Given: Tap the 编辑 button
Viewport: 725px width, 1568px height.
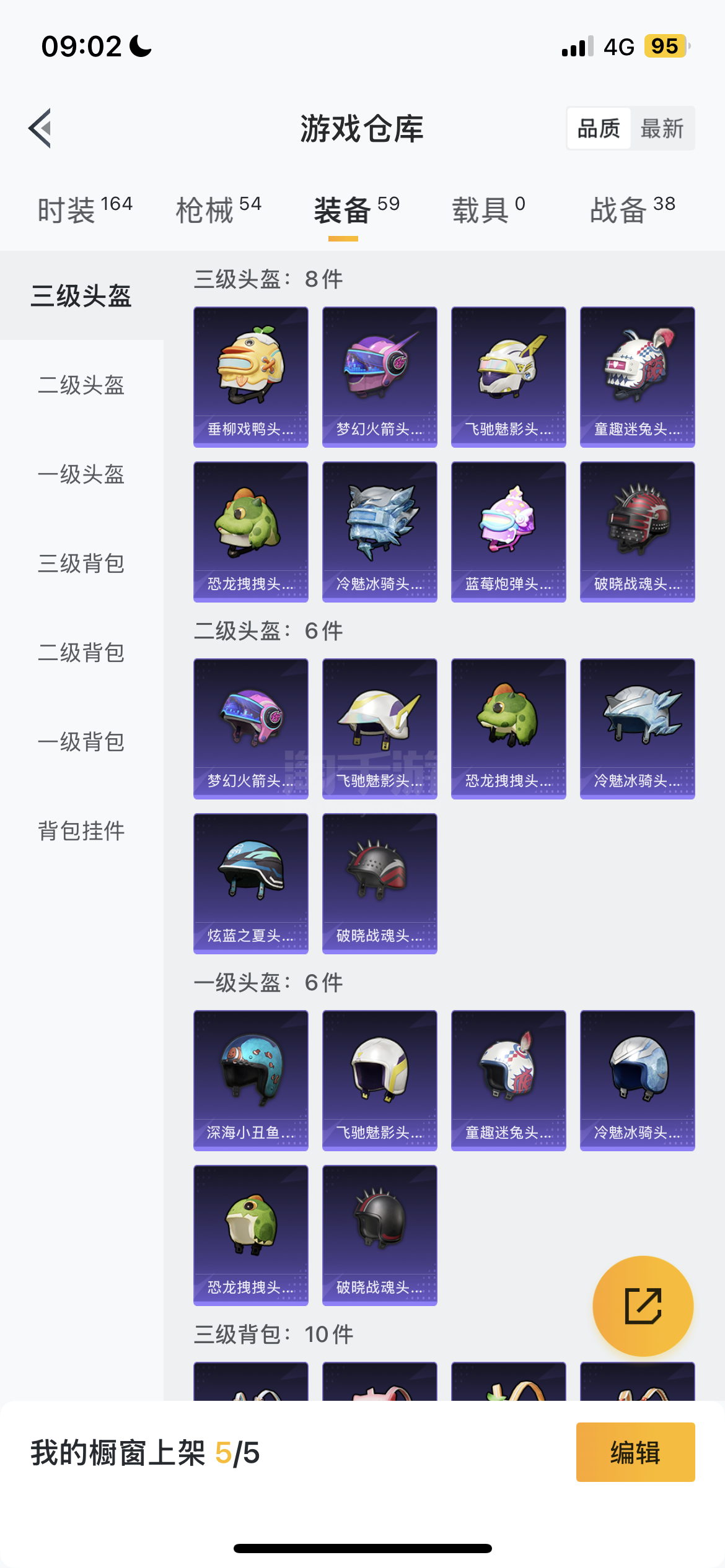Looking at the screenshot, I should point(635,1452).
